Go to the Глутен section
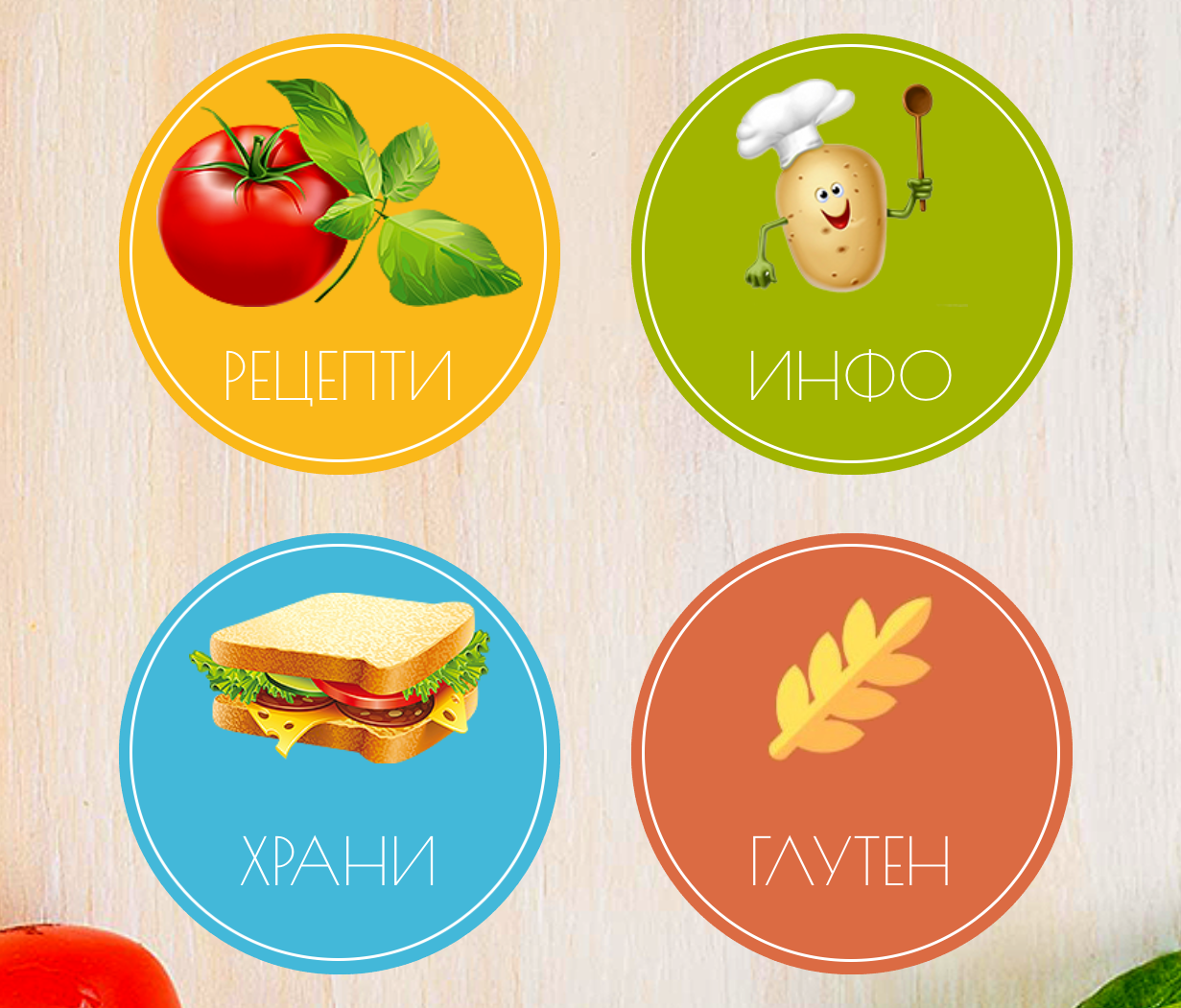 pyautogui.click(x=851, y=753)
